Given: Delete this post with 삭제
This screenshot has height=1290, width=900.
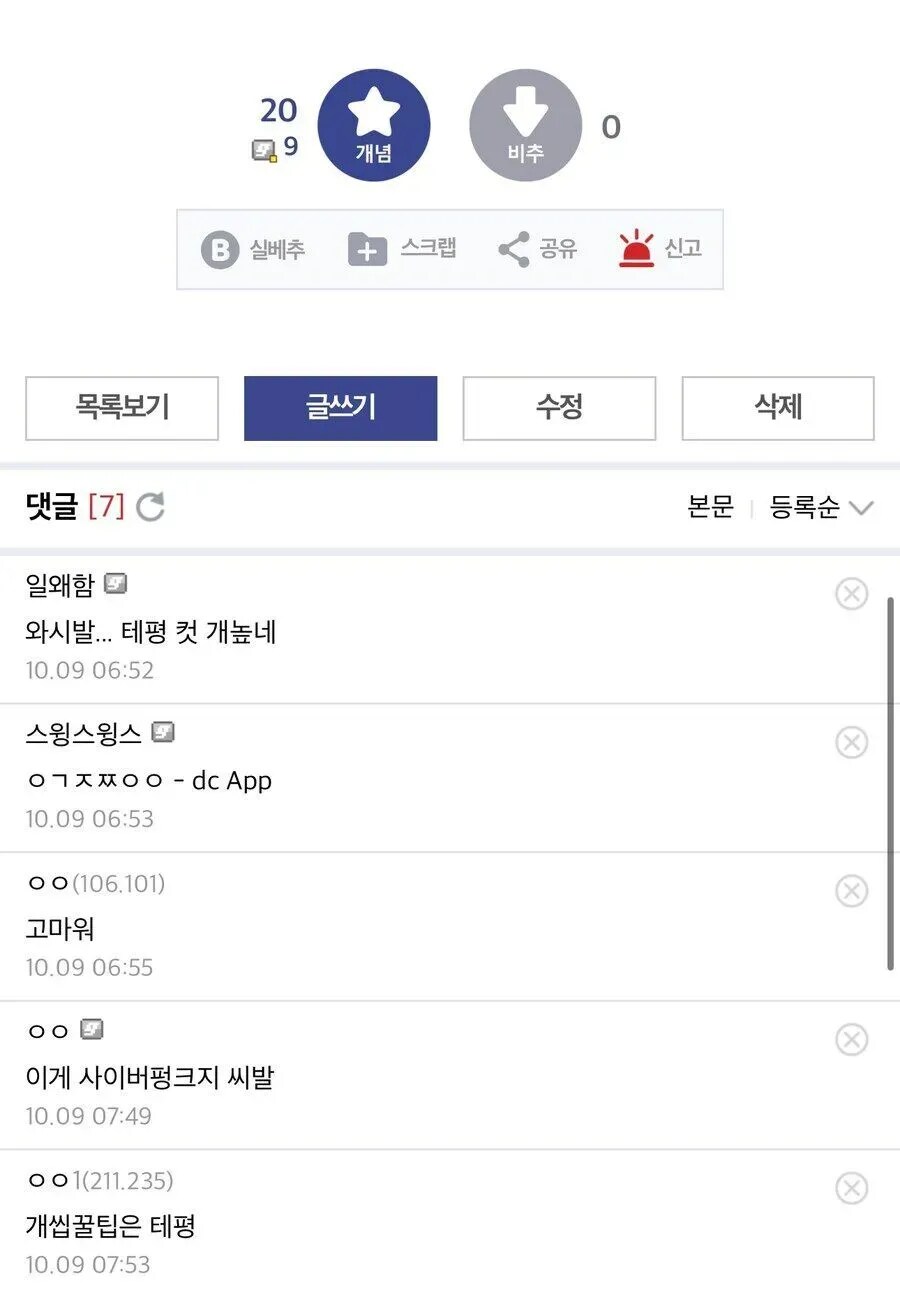Looking at the screenshot, I should (778, 408).
